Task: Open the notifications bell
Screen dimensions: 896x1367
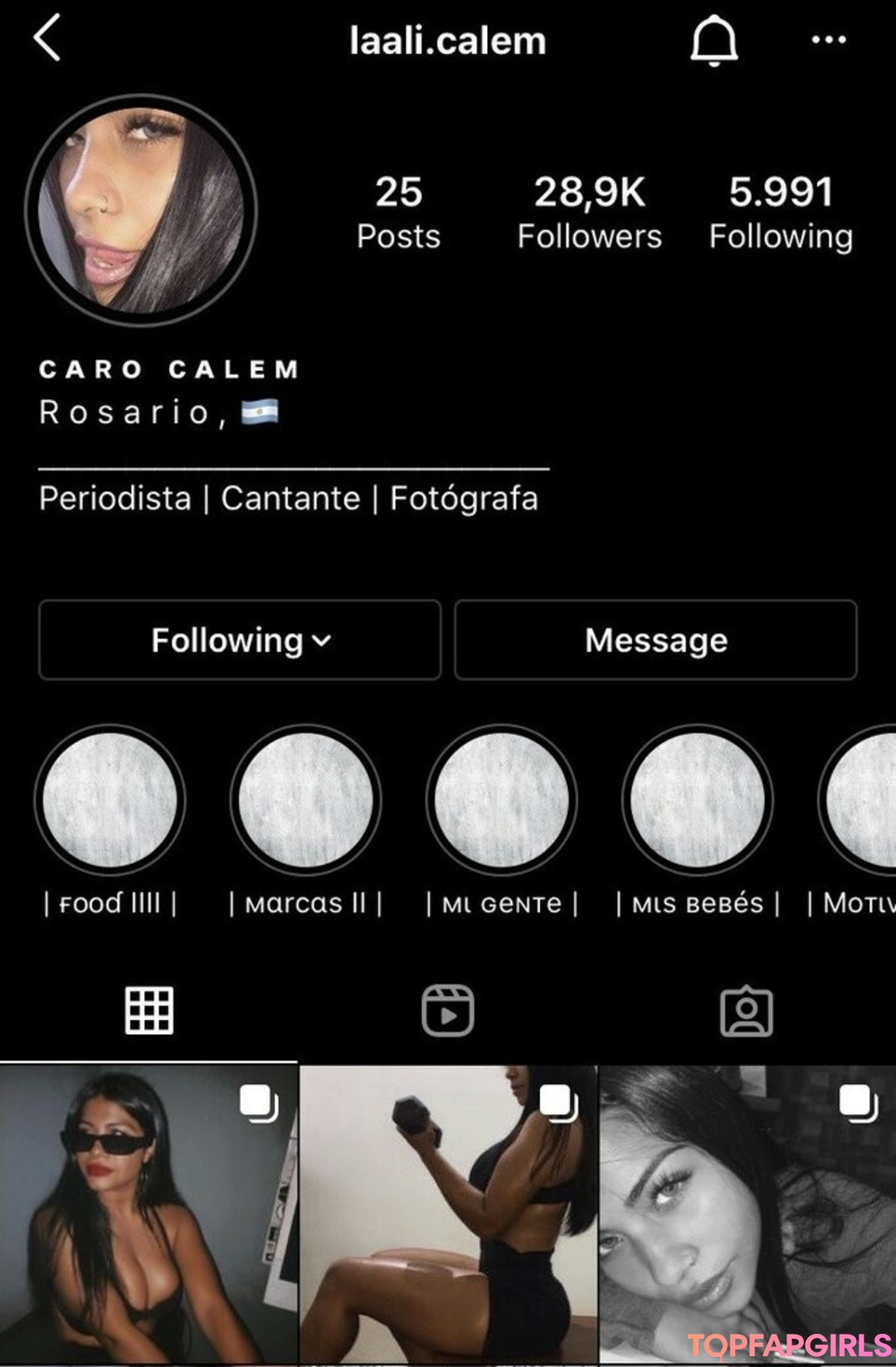Action: 713,40
